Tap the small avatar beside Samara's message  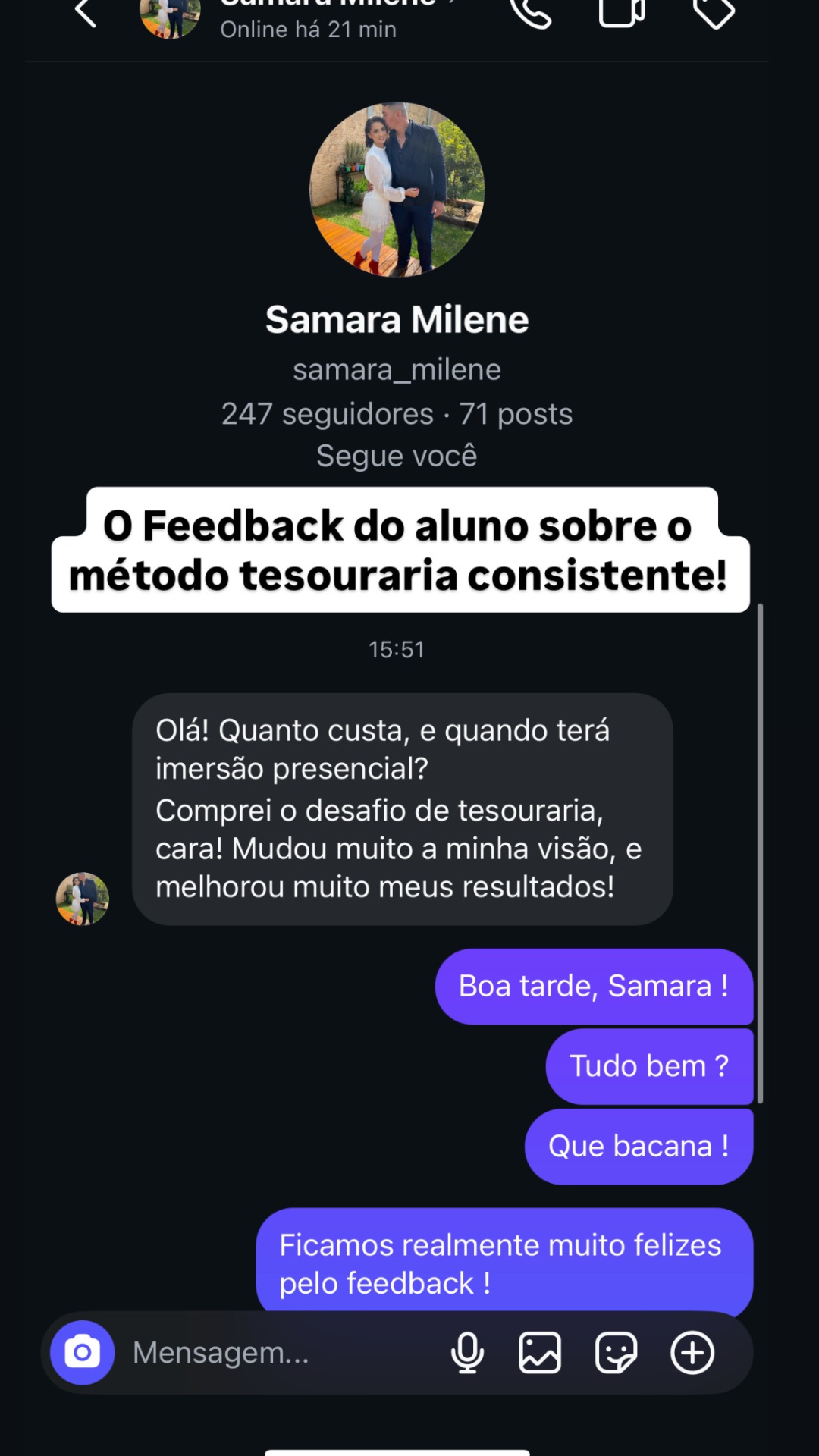point(82,899)
